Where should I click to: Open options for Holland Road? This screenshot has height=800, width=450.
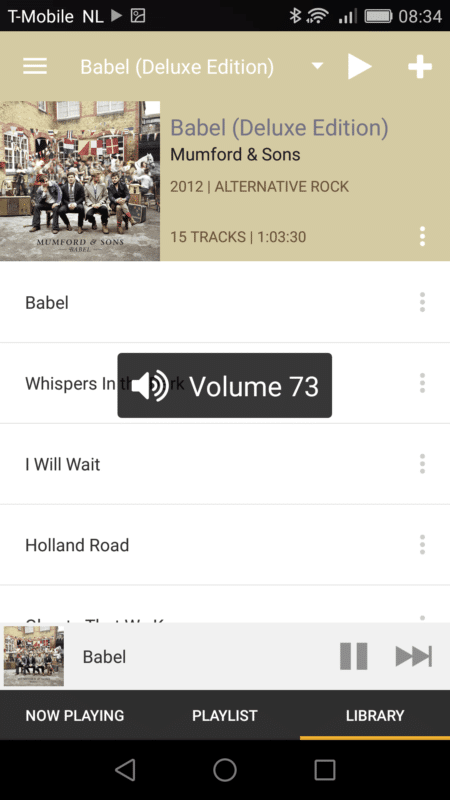(422, 545)
